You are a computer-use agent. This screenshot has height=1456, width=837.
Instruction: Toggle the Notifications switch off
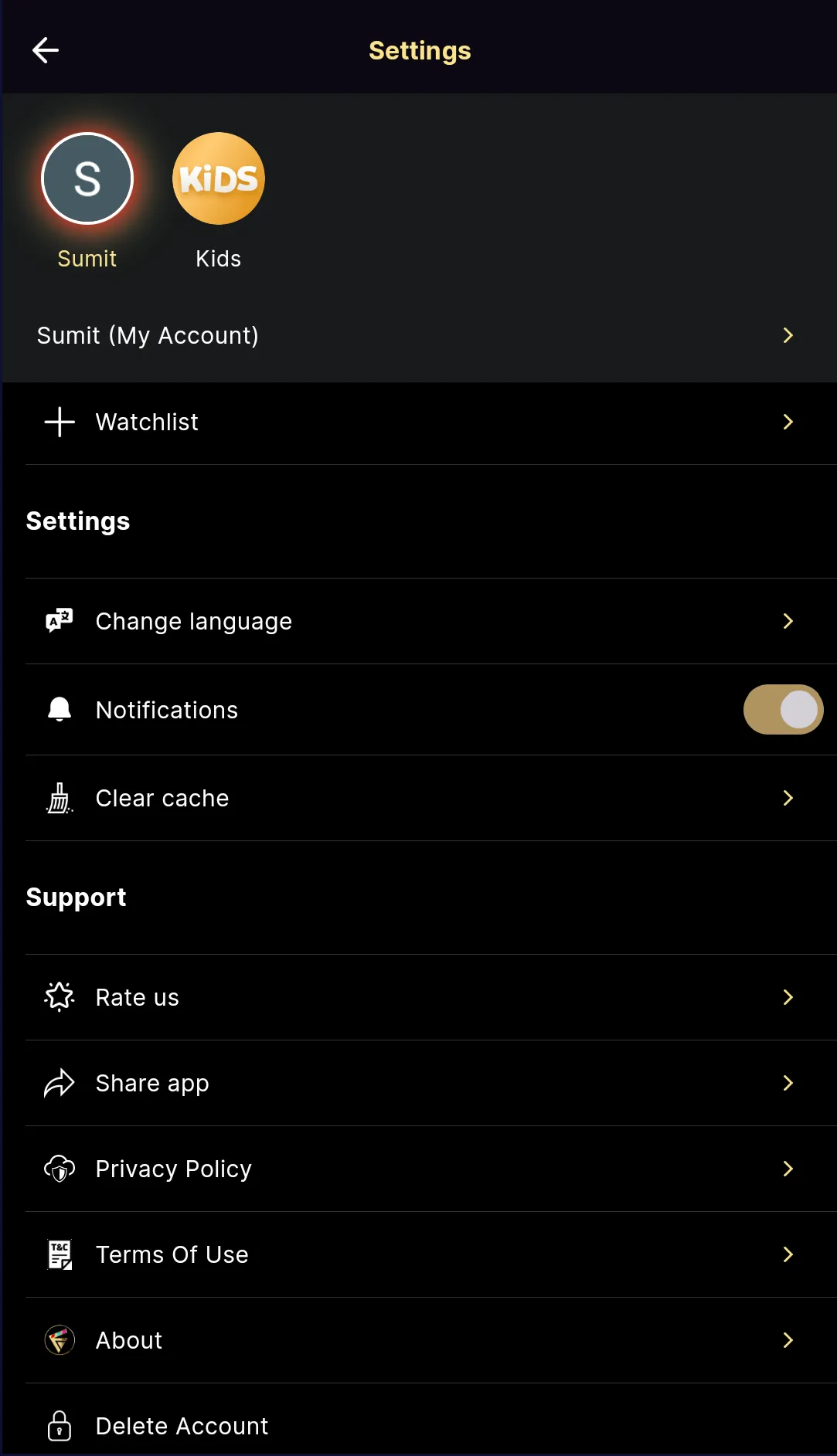point(783,709)
